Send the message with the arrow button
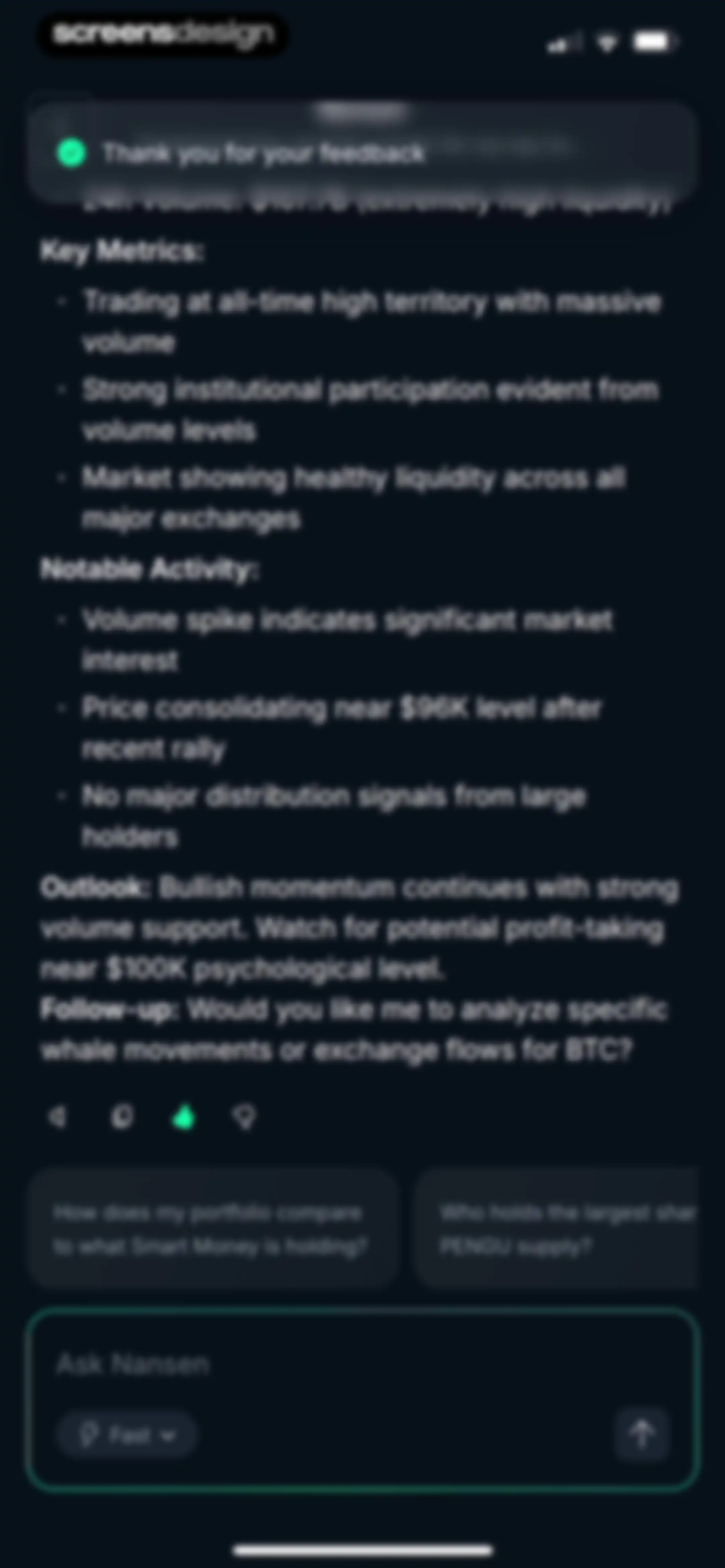This screenshot has height=1568, width=725. 641,1434
